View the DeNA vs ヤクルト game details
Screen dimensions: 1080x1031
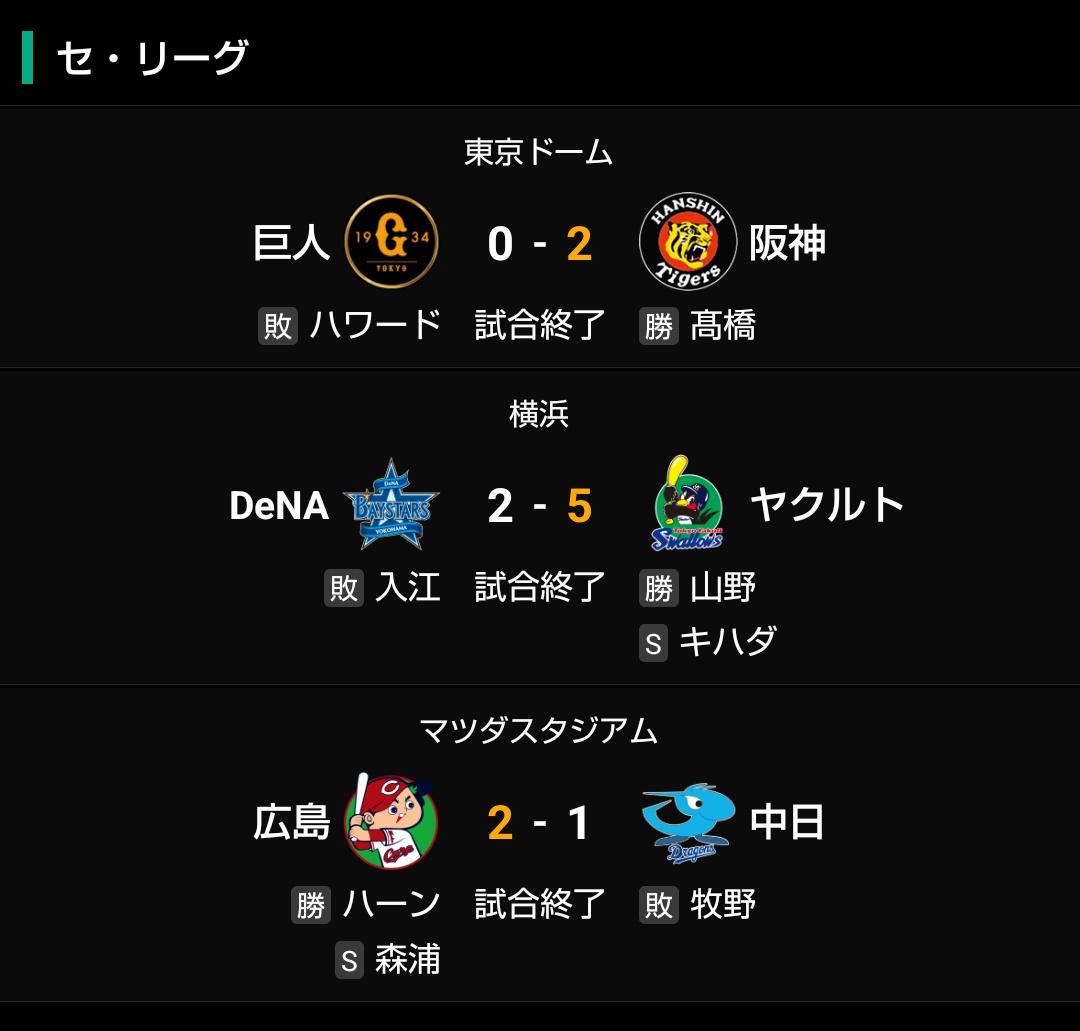click(540, 507)
